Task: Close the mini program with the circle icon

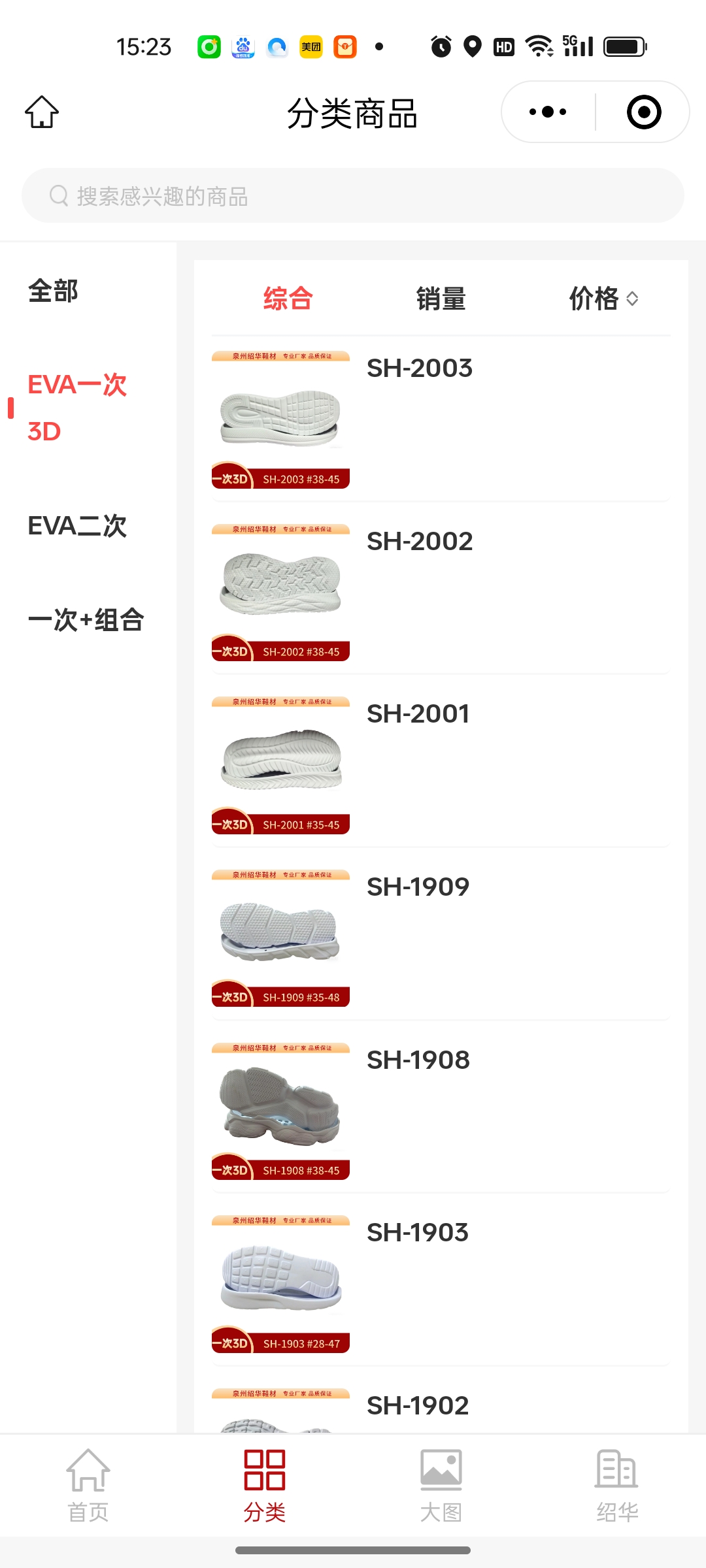Action: click(643, 112)
